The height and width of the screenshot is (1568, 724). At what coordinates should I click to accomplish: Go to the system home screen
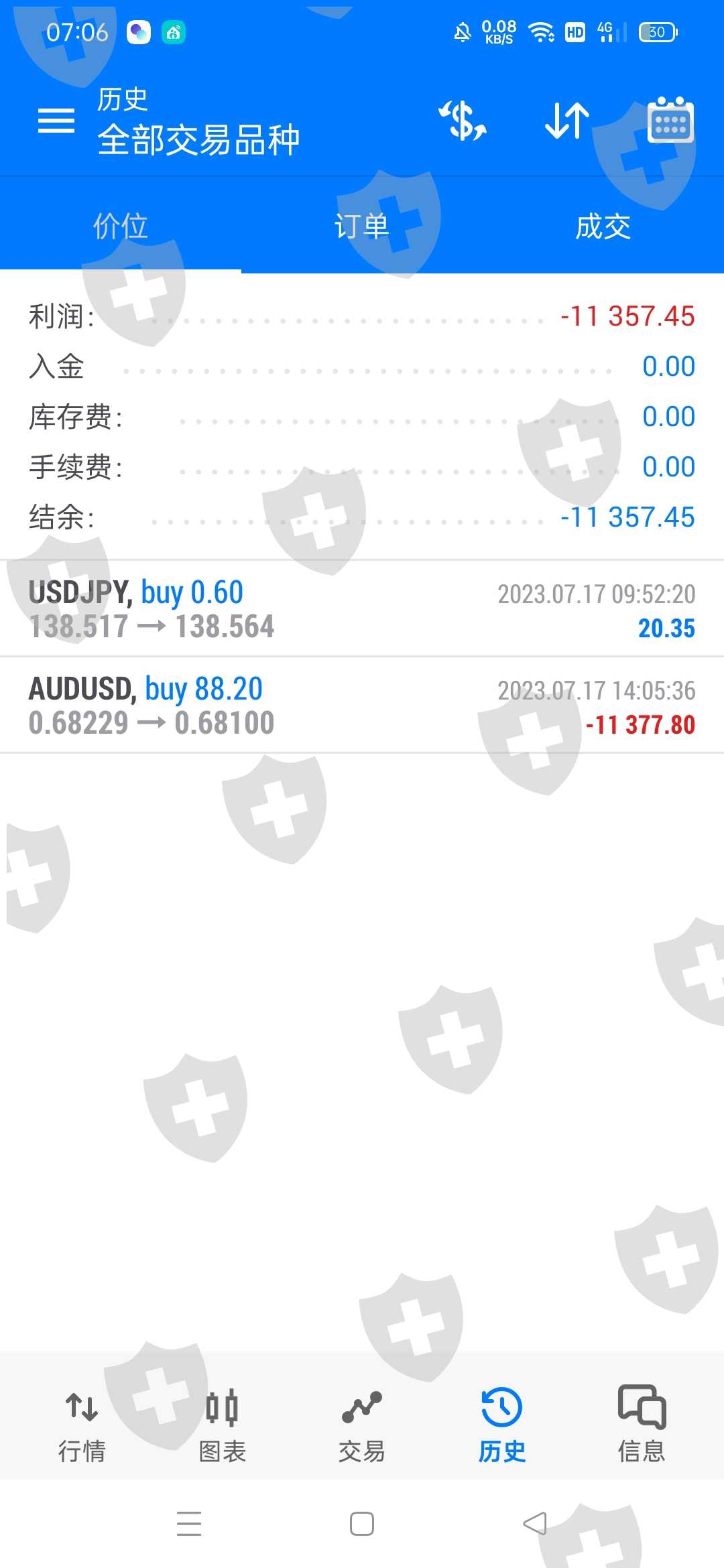362,1524
